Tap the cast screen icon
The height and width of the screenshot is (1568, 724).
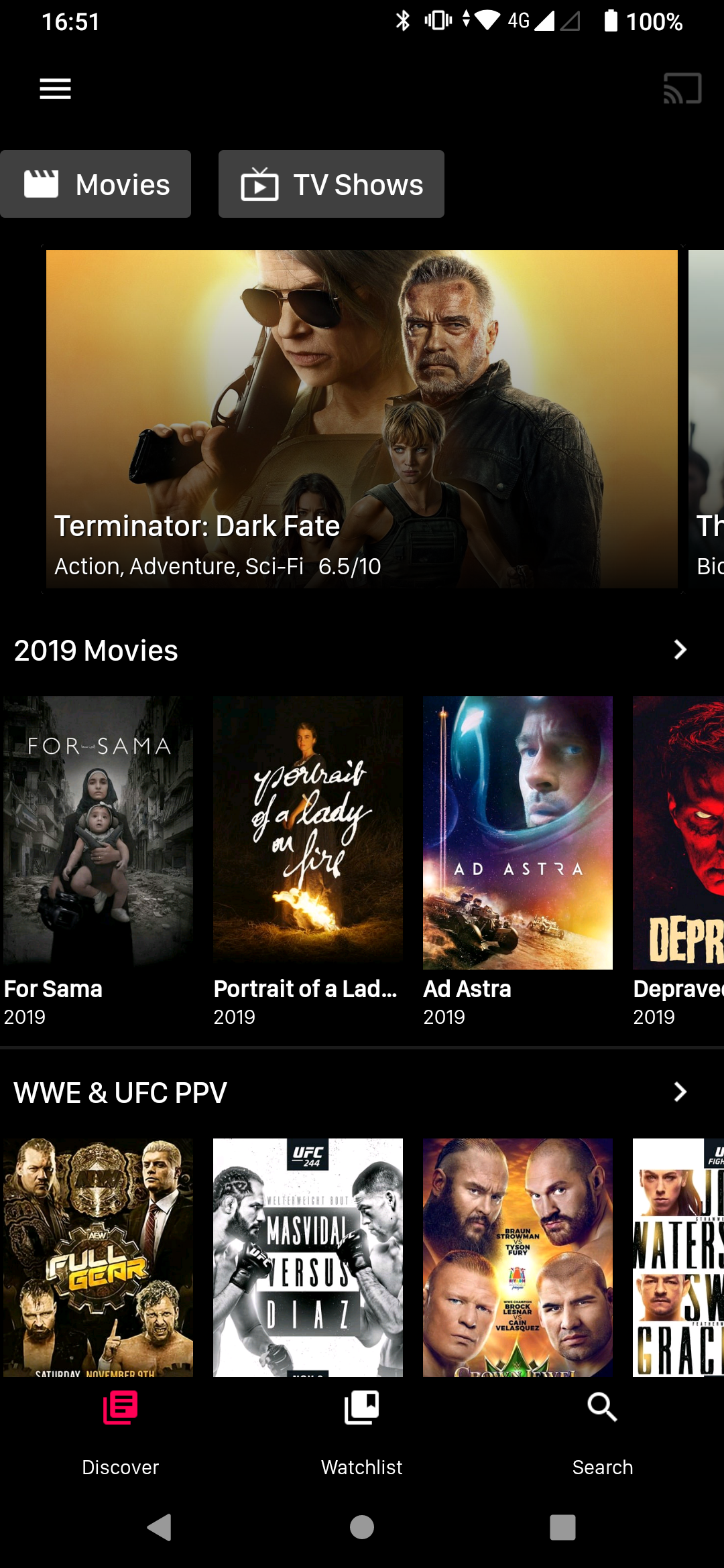[682, 88]
